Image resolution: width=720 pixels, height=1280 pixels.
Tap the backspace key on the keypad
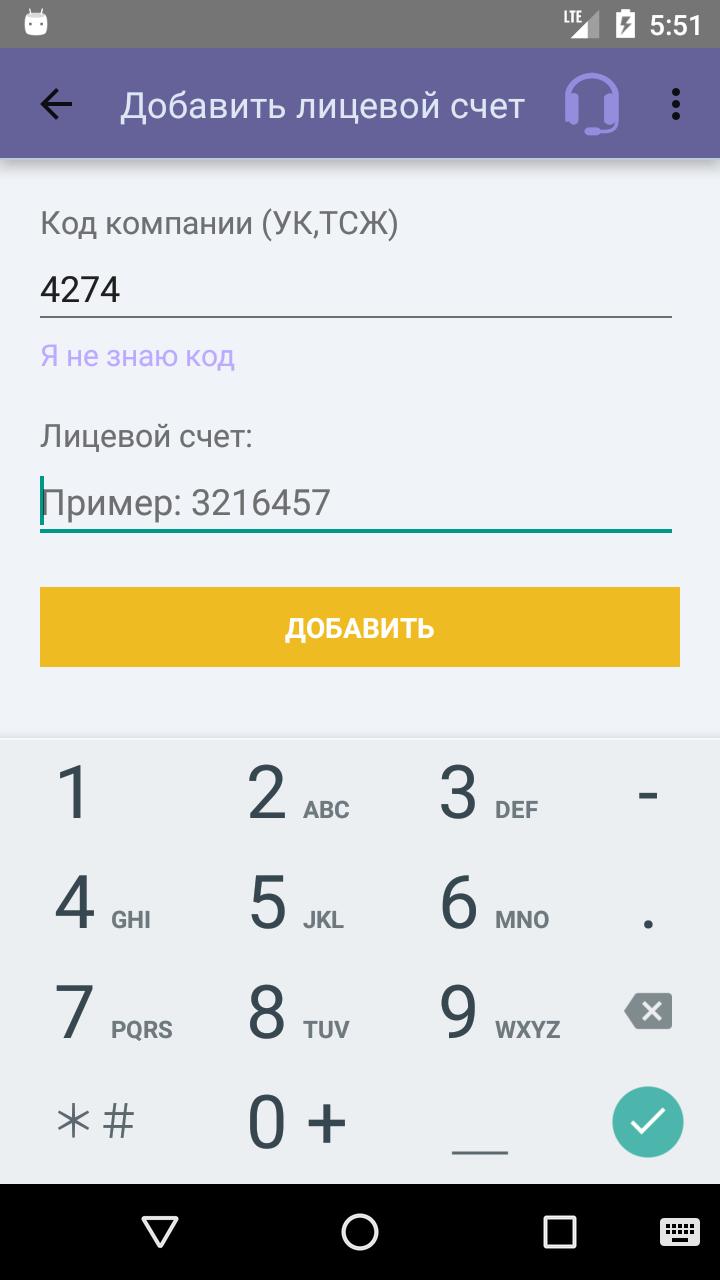pyautogui.click(x=648, y=1012)
